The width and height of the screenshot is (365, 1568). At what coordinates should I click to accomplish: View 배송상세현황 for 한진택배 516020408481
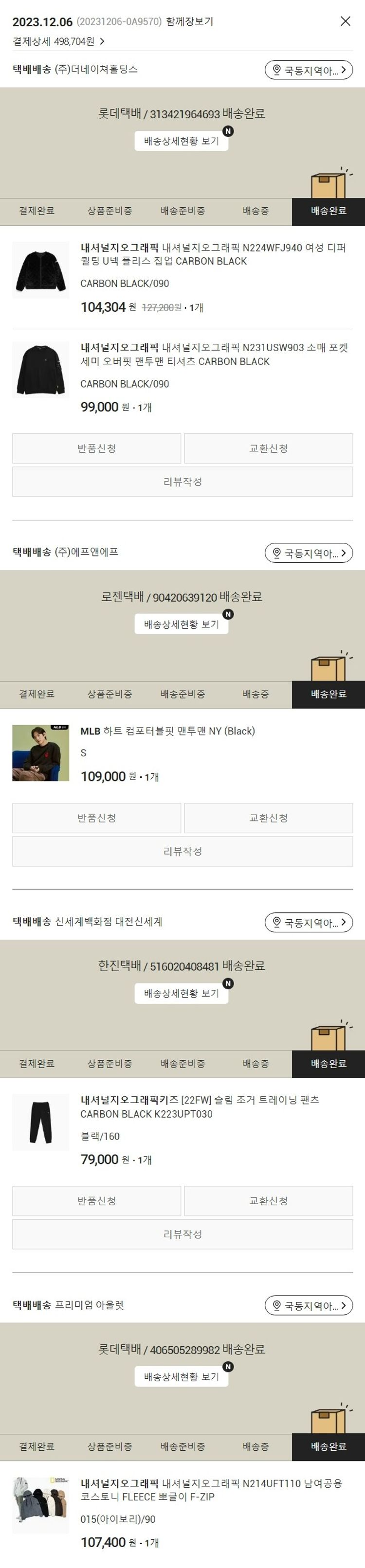click(x=181, y=994)
